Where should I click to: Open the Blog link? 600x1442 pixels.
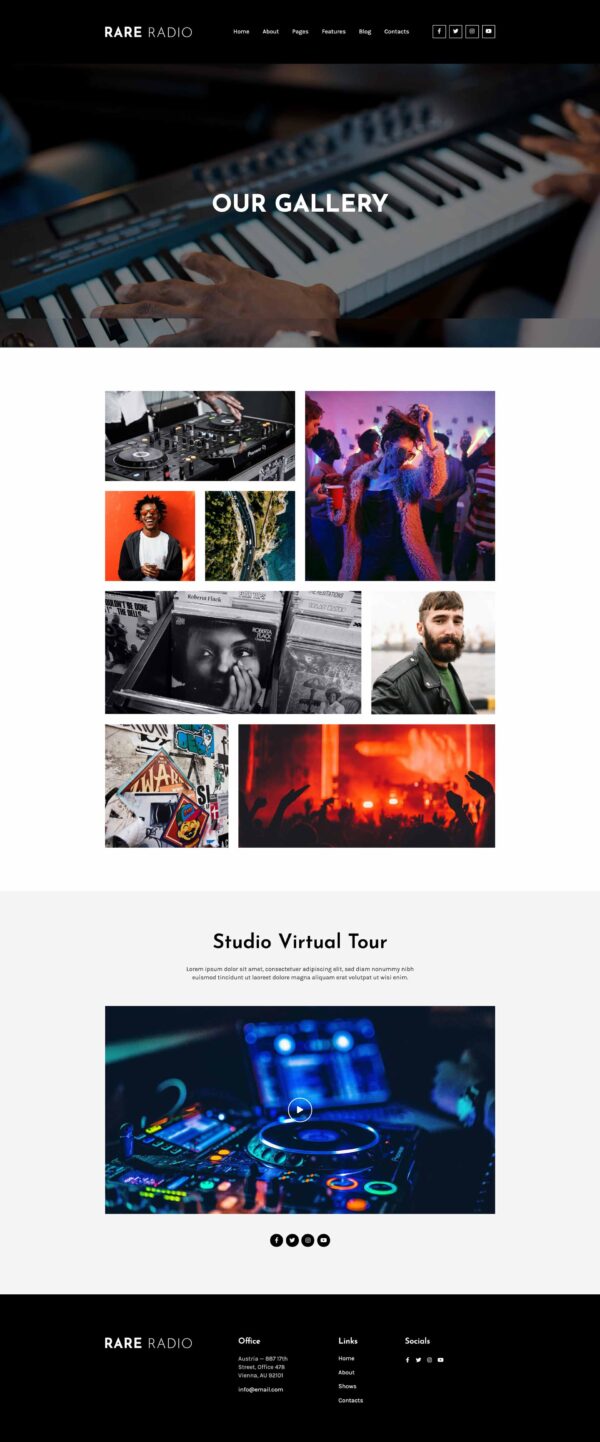(365, 32)
